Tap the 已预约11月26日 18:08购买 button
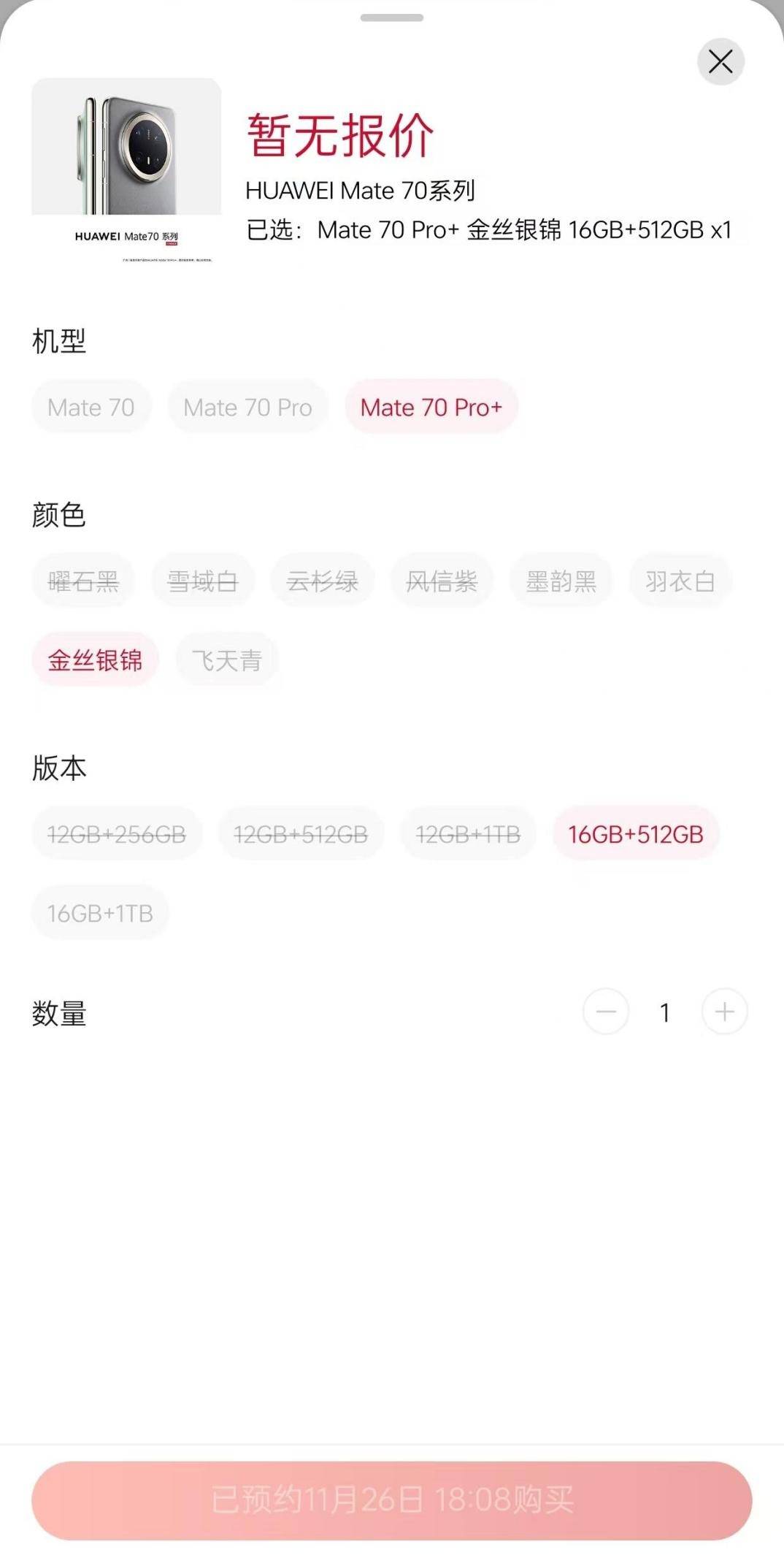 click(x=392, y=1500)
